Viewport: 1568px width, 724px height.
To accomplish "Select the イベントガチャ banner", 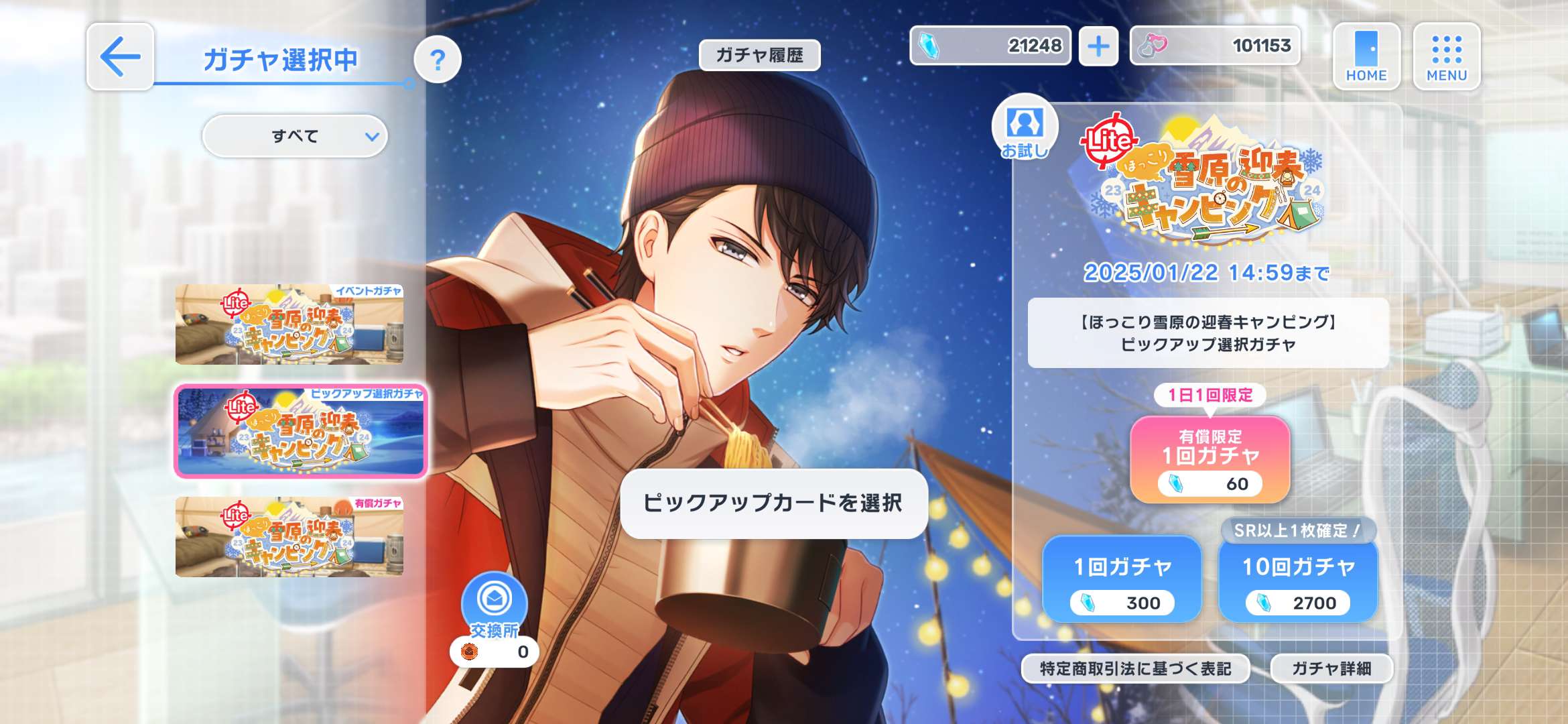I will tap(289, 324).
